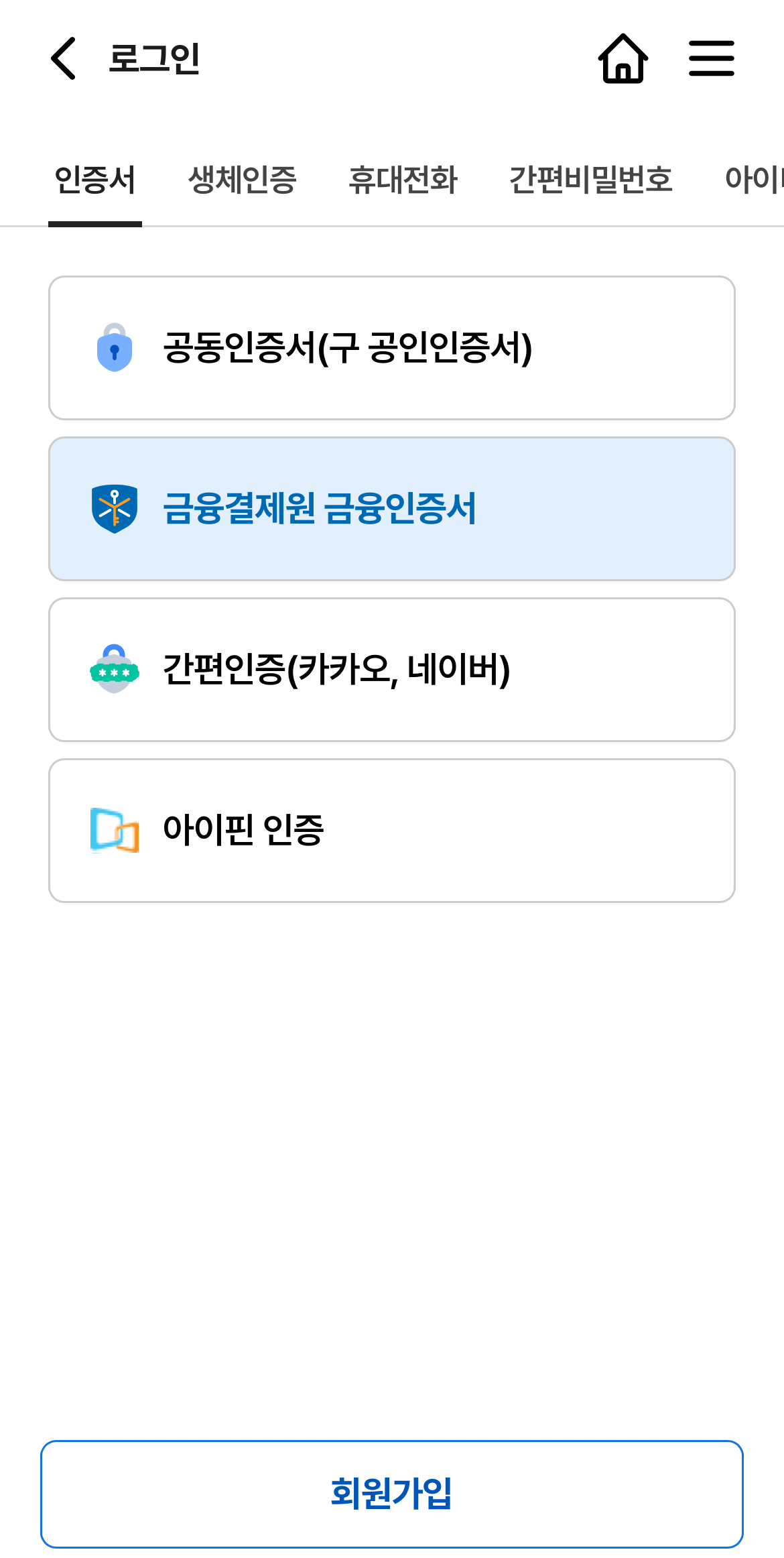Switch to the 생체인증 tab
784x1558 pixels.
243,179
